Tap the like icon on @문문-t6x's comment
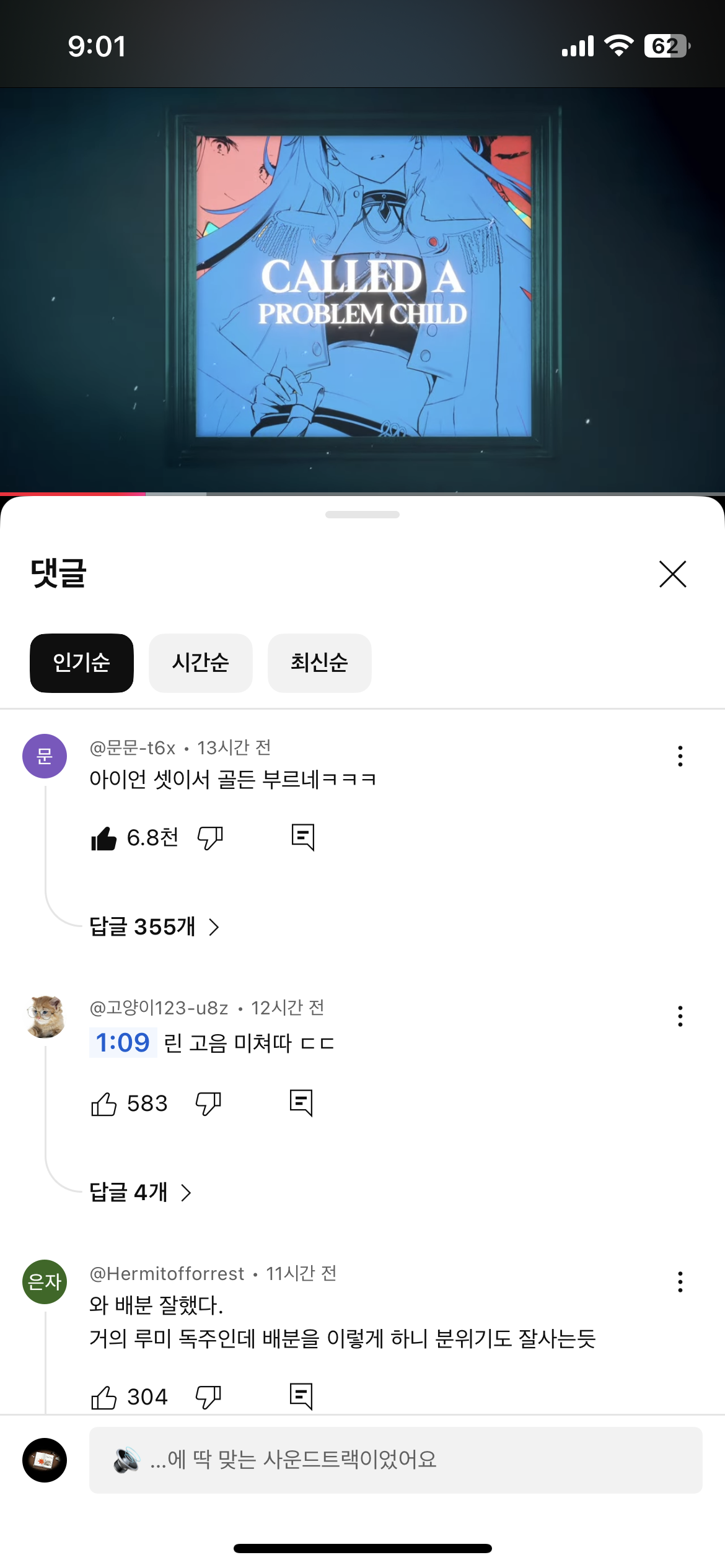The height and width of the screenshot is (1568, 725). (x=104, y=838)
